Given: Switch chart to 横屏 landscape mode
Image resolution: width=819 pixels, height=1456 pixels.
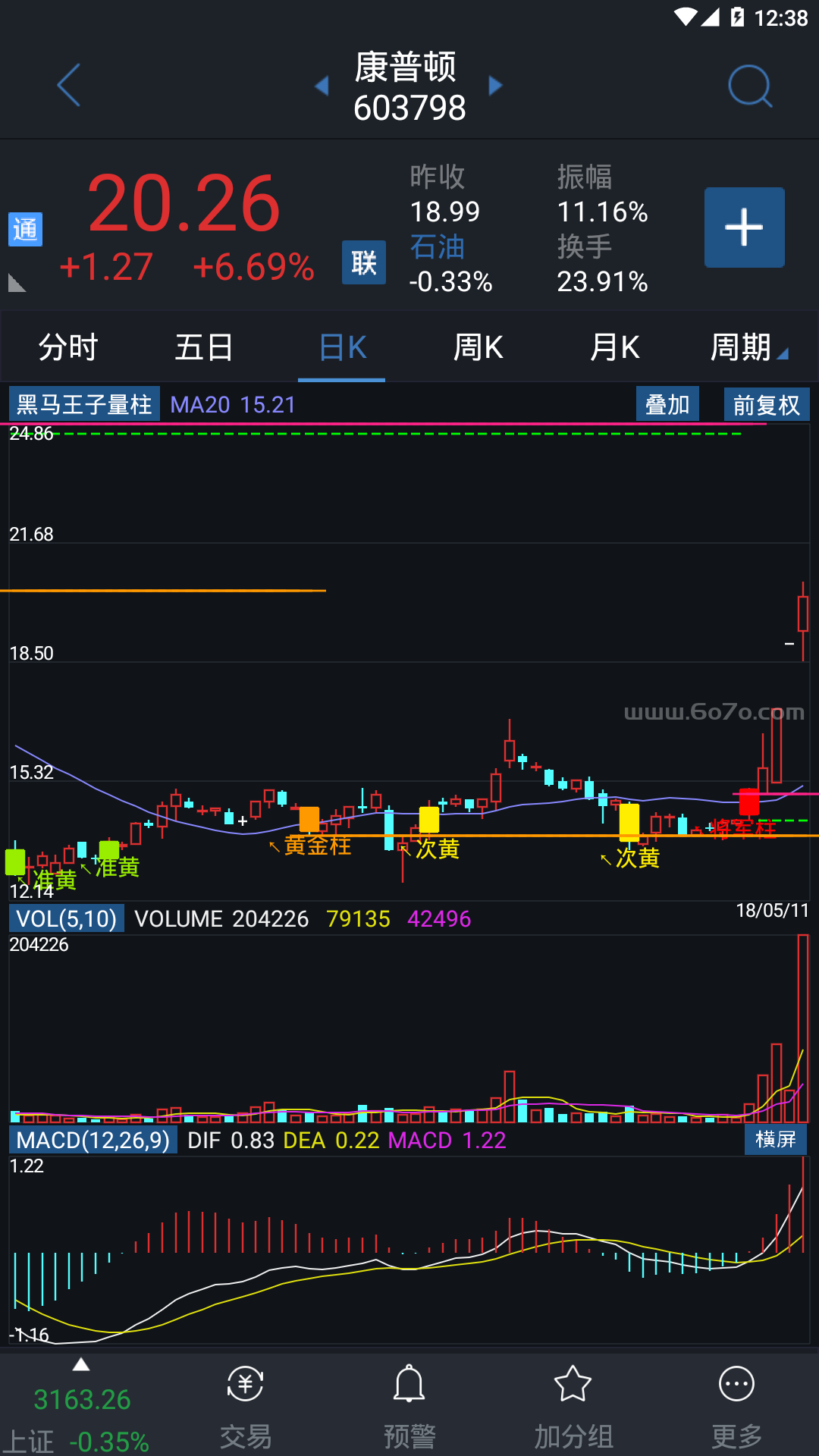Looking at the screenshot, I should (775, 1139).
